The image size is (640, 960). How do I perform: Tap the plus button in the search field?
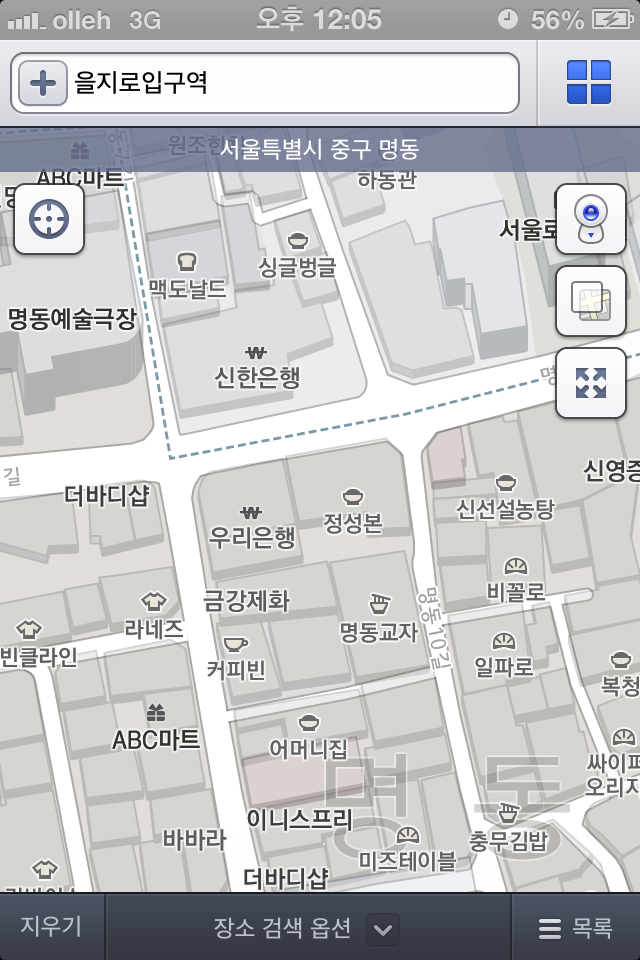(x=42, y=82)
